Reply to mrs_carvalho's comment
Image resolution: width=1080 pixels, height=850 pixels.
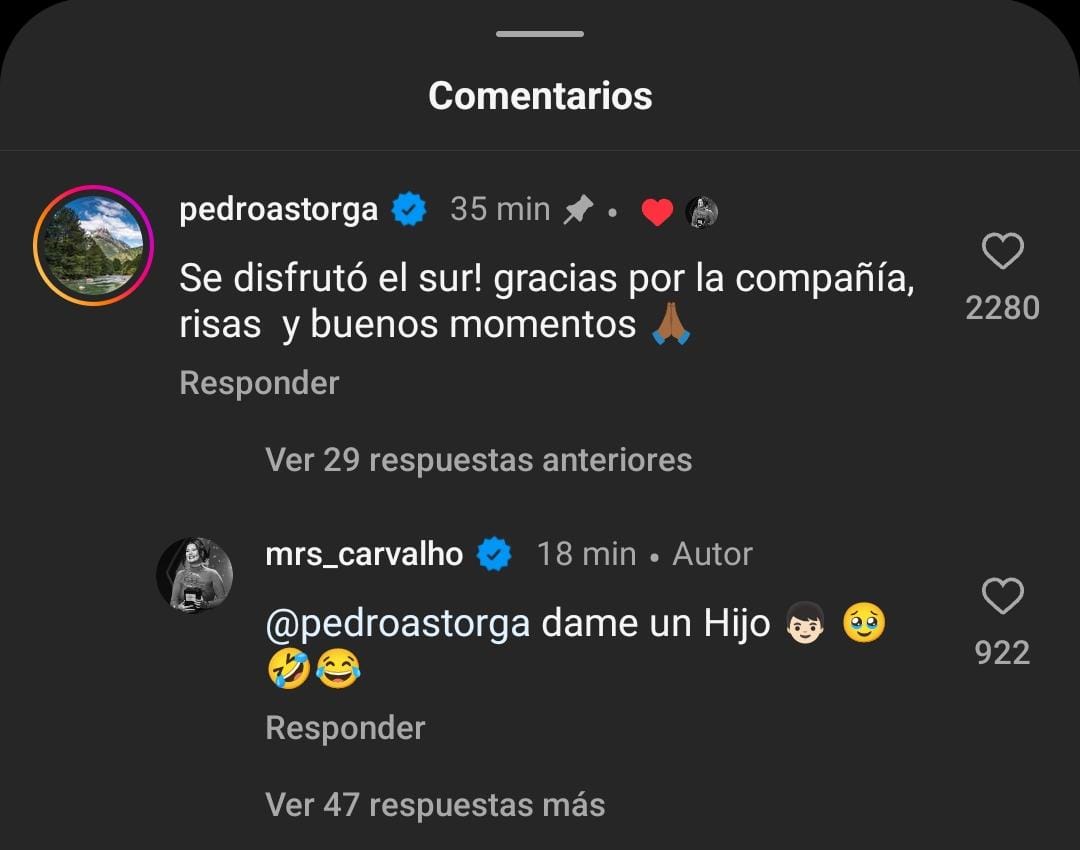click(345, 728)
